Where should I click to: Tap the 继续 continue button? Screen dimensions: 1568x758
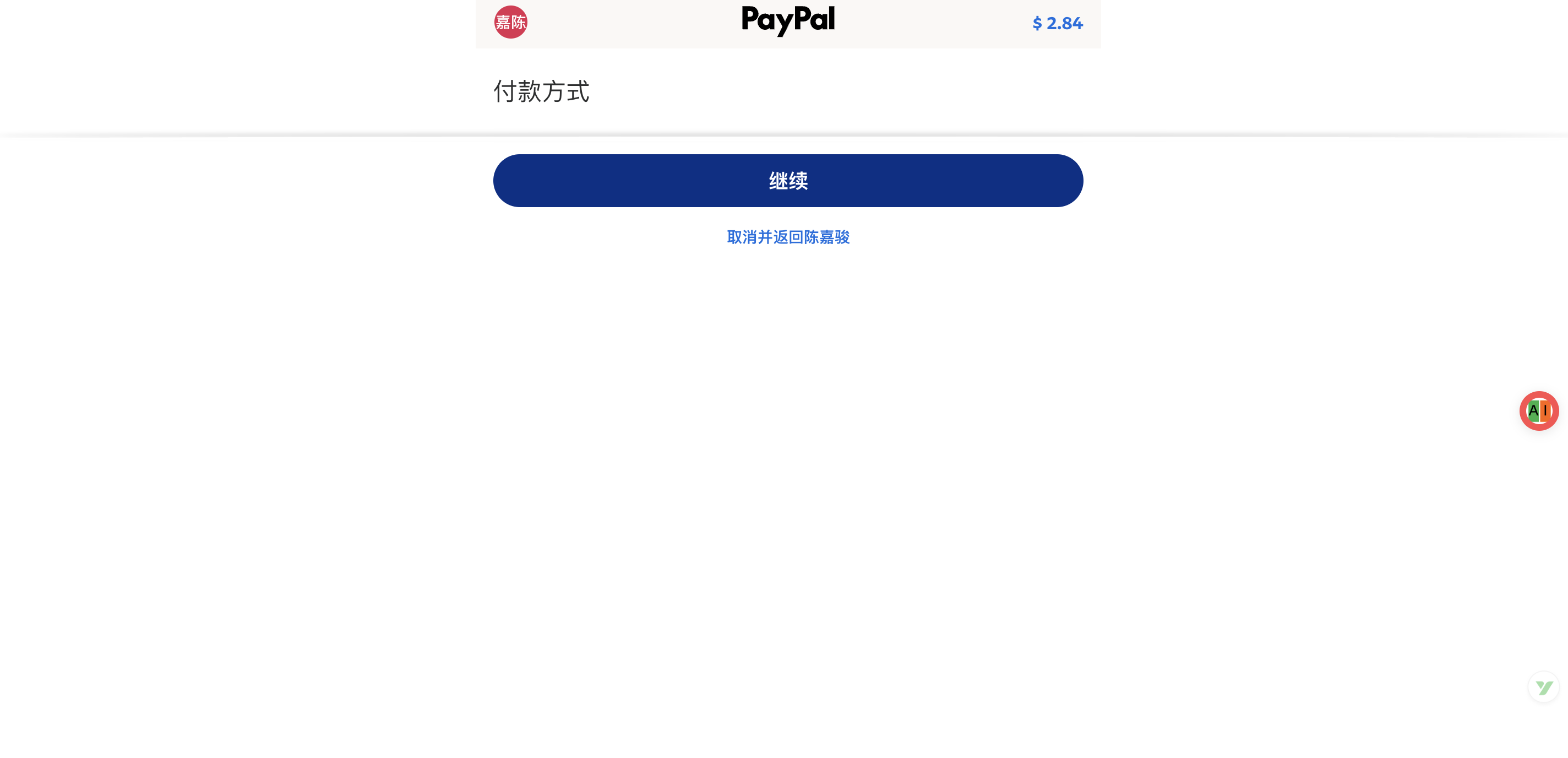pyautogui.click(x=788, y=180)
